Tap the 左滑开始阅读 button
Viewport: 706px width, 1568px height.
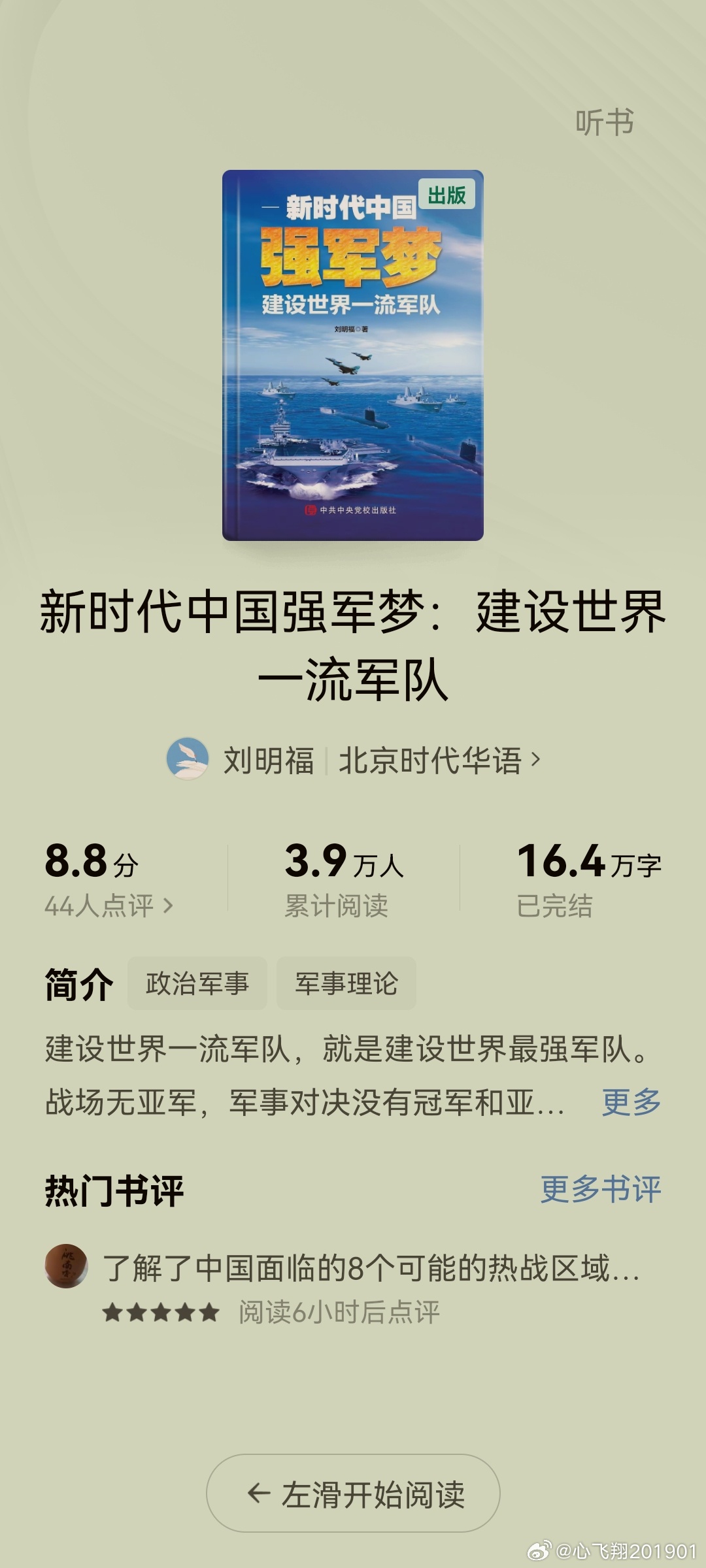(x=353, y=1494)
